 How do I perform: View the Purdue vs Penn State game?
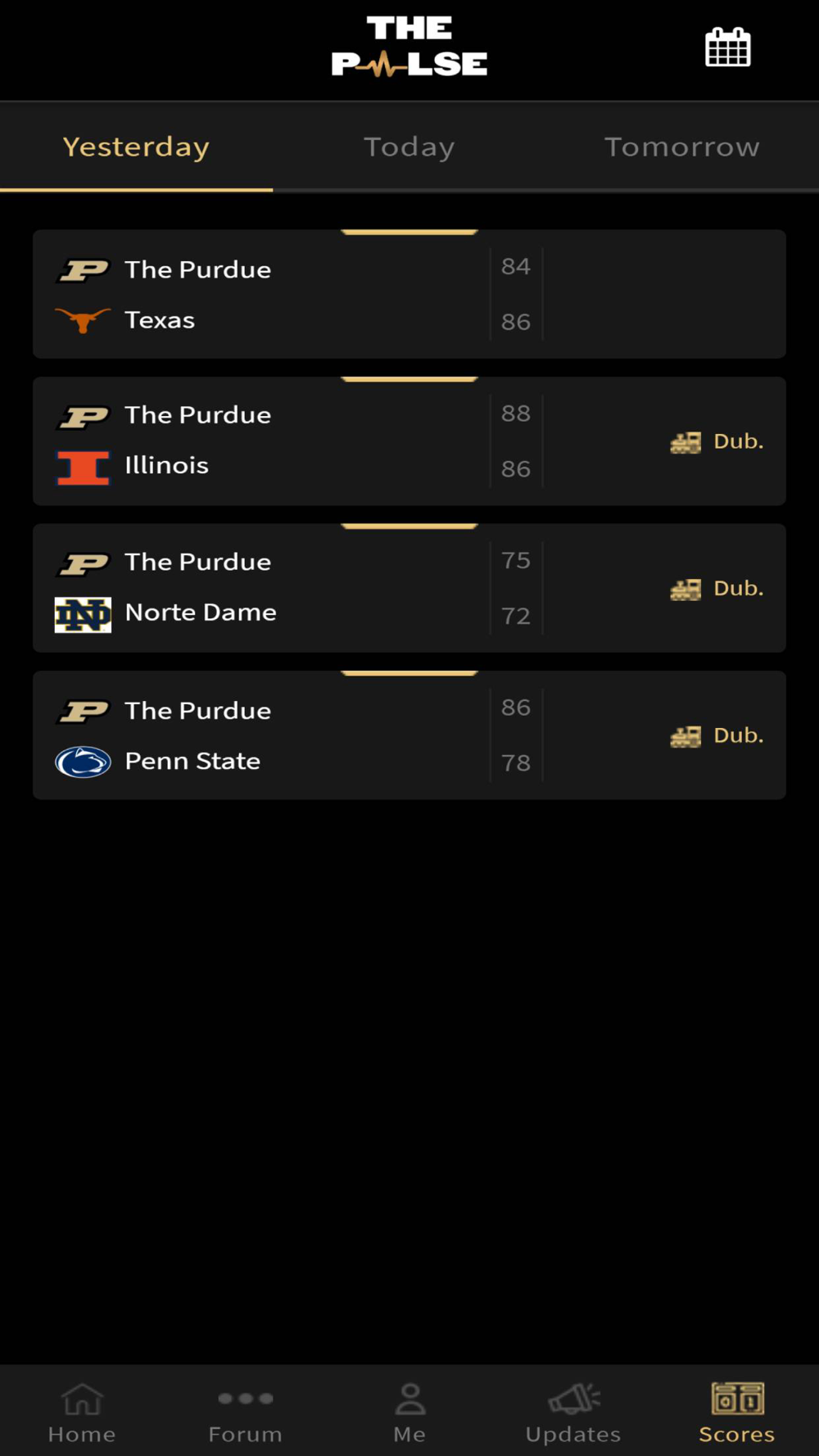(x=409, y=735)
